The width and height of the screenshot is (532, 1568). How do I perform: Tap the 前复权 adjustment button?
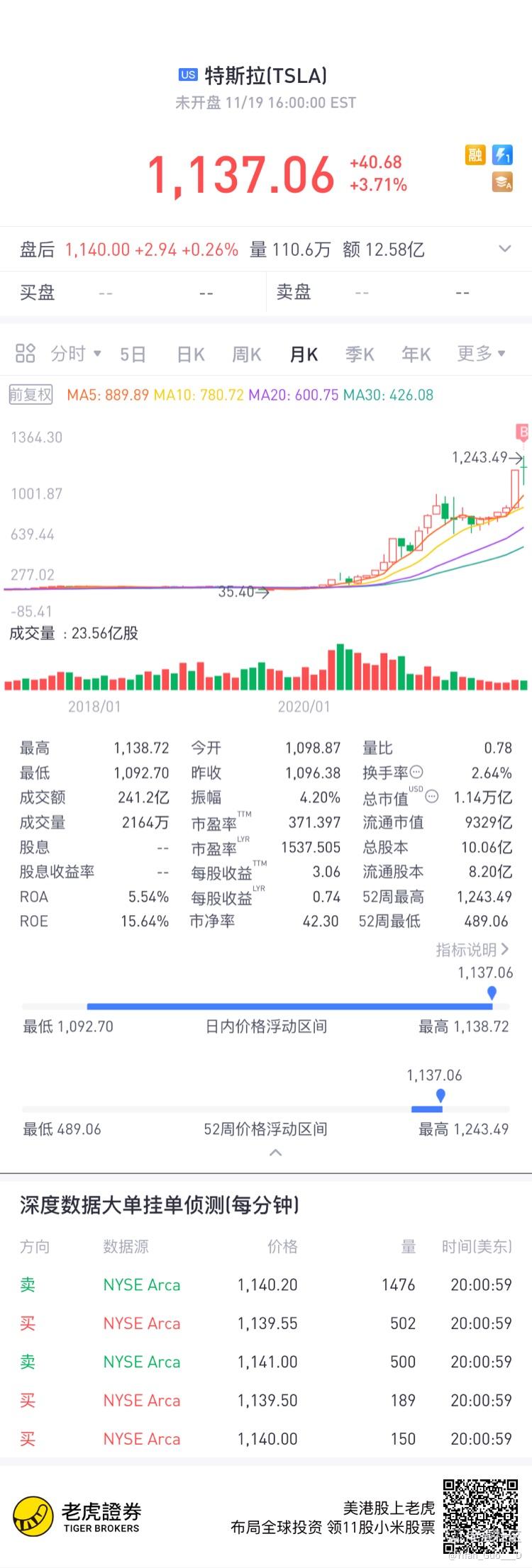[x=31, y=395]
